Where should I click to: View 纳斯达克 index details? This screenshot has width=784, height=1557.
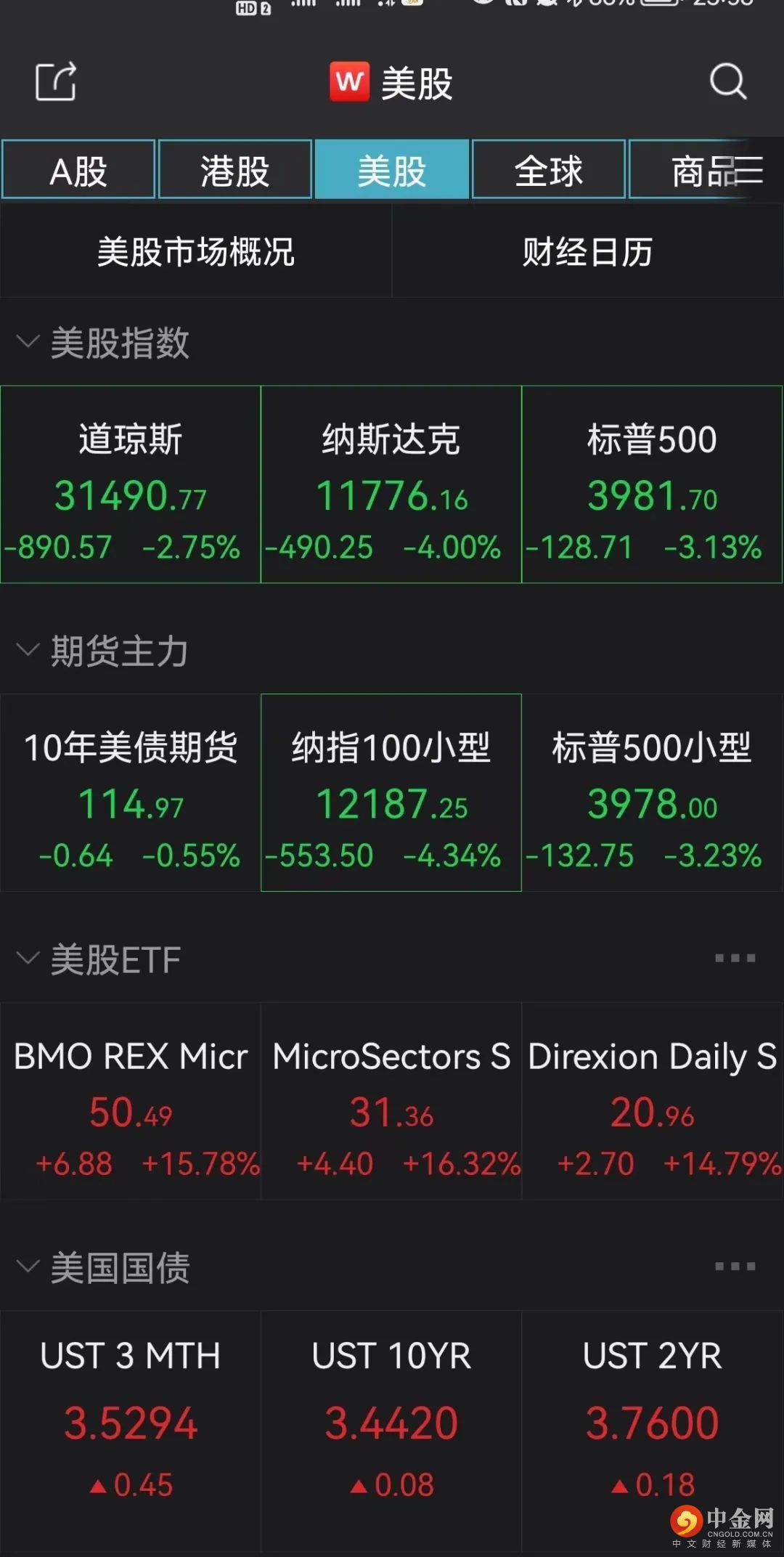[x=391, y=484]
